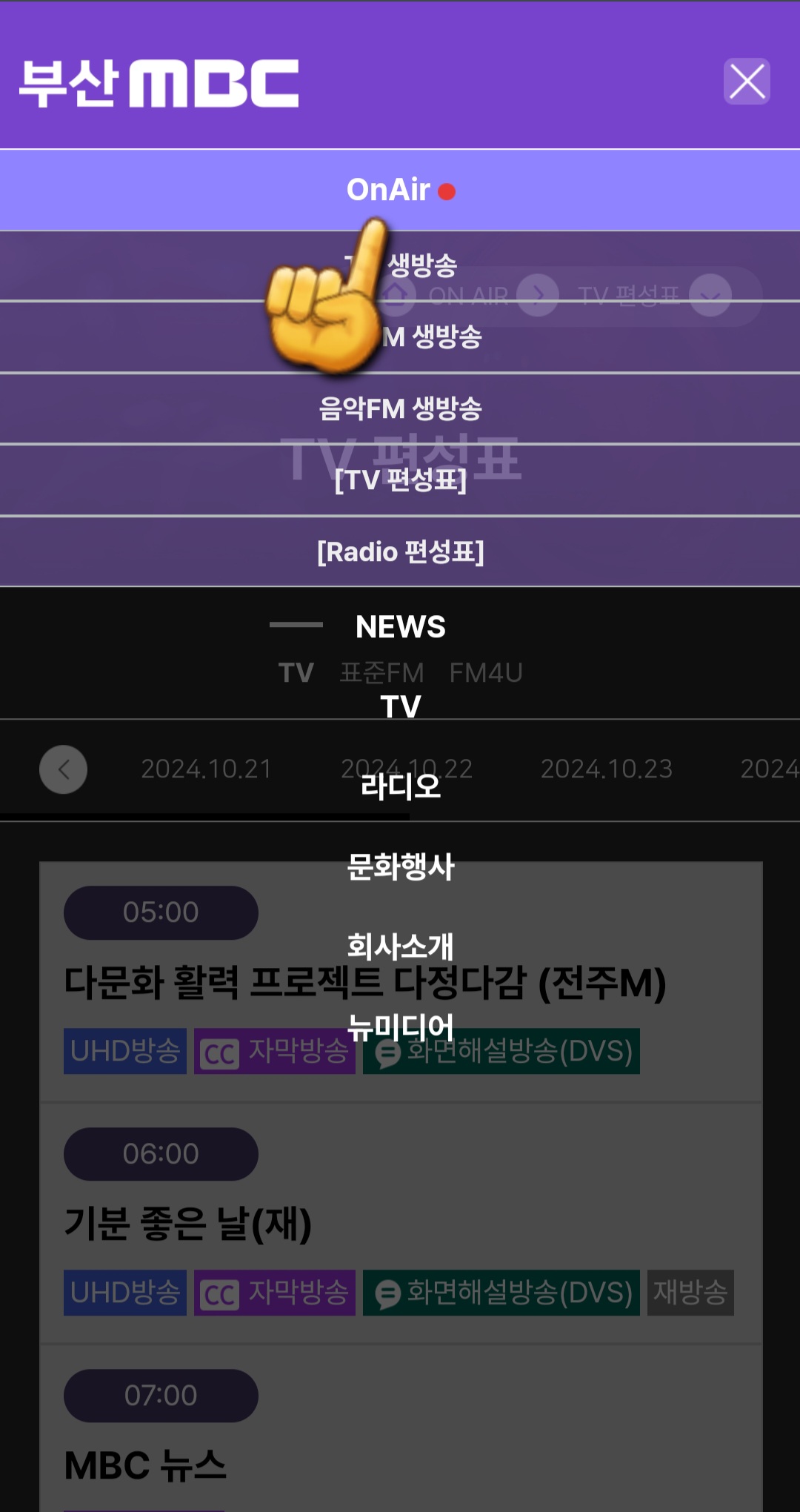Click the red live dot next to OnAir
The height and width of the screenshot is (1512, 800).
pos(445,191)
